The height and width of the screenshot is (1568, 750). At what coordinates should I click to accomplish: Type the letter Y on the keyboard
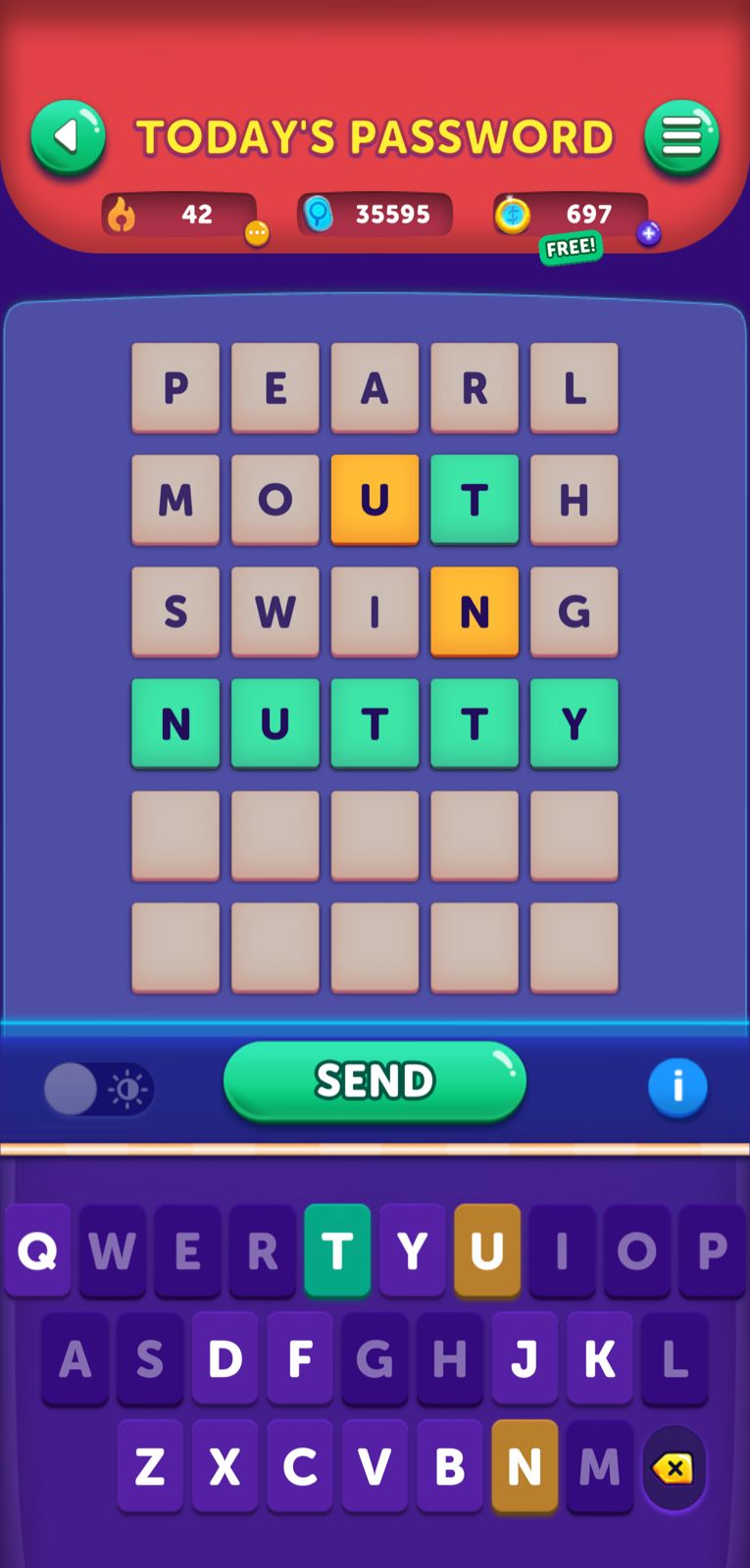pyautogui.click(x=412, y=1251)
